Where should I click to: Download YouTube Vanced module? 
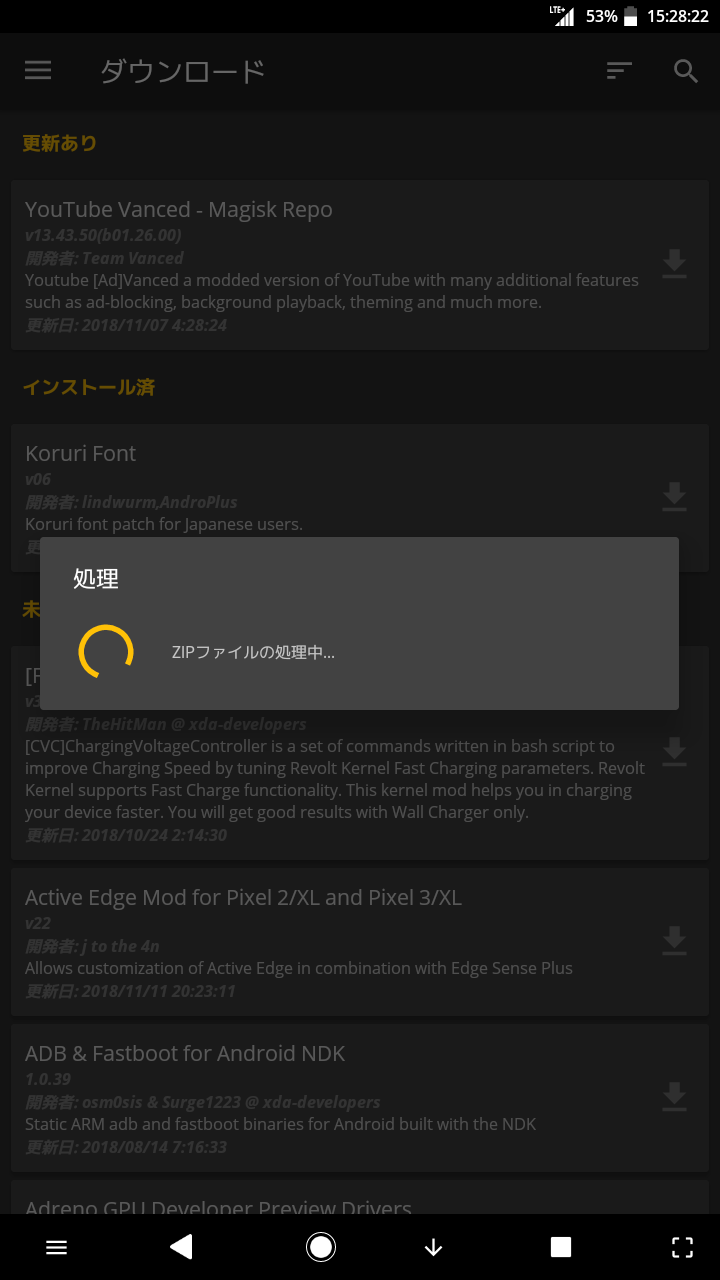pos(675,264)
